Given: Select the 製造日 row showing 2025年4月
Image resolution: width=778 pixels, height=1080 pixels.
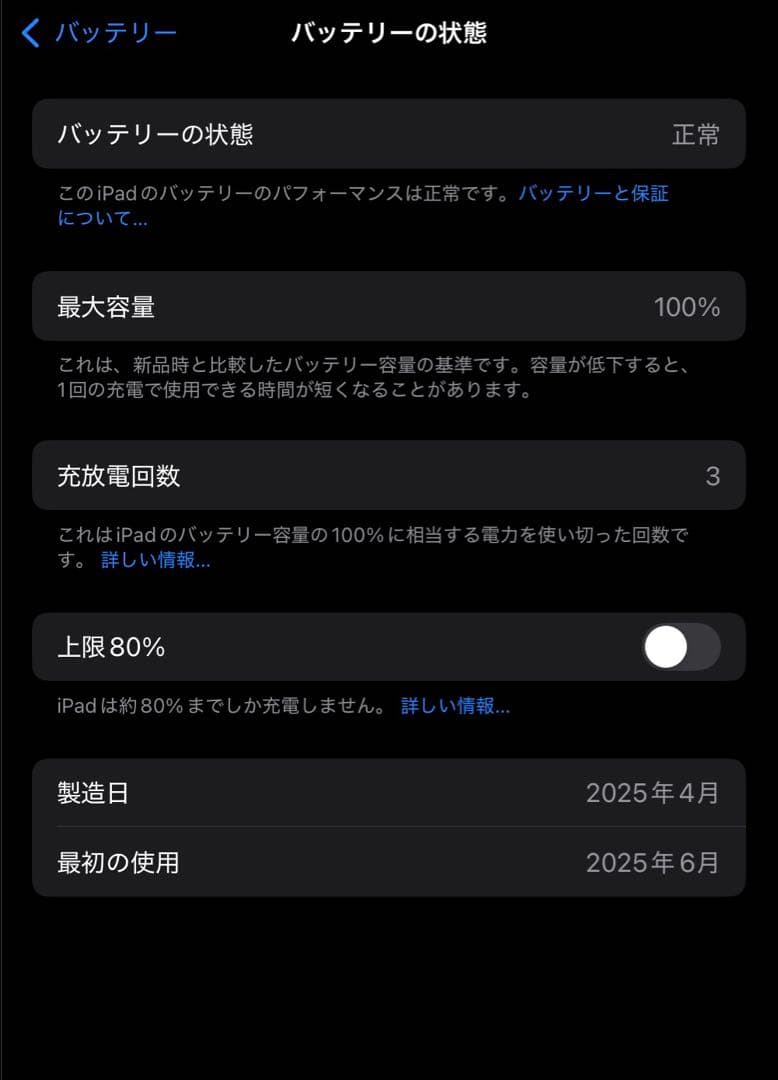Looking at the screenshot, I should click(389, 791).
